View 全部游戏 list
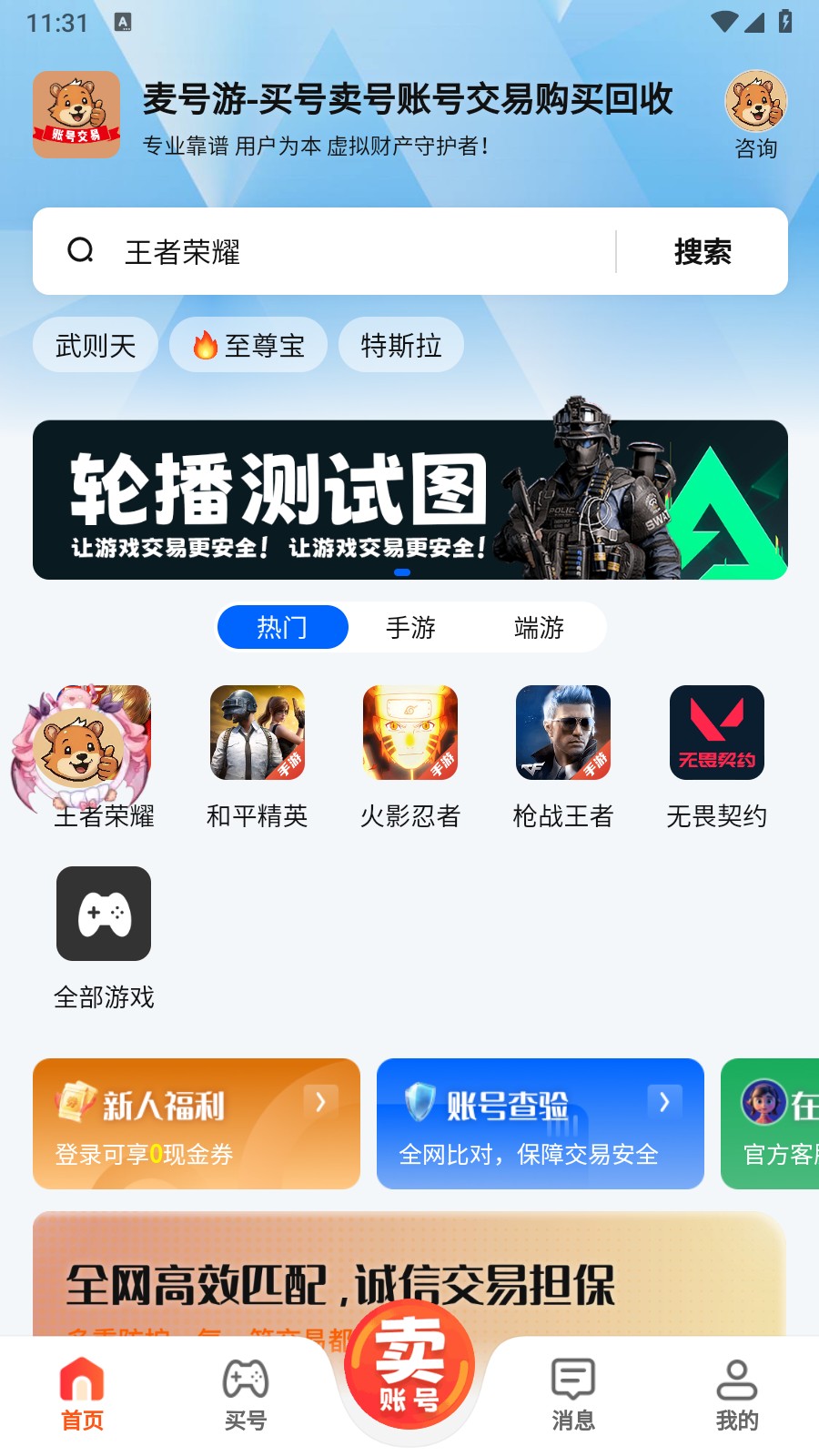Viewport: 819px width, 1456px height. 104,939
